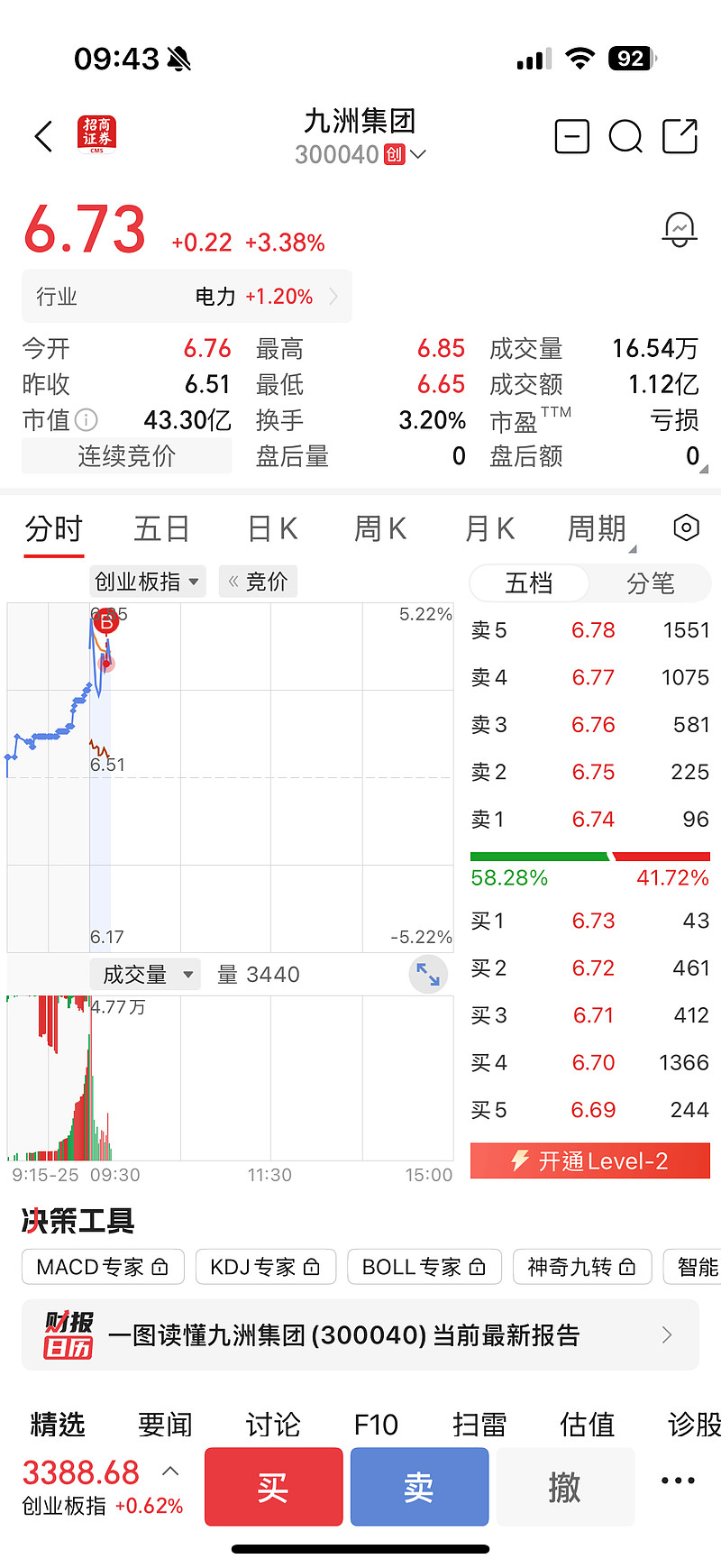
Task: Open the search magnifier icon
Action: tap(625, 137)
